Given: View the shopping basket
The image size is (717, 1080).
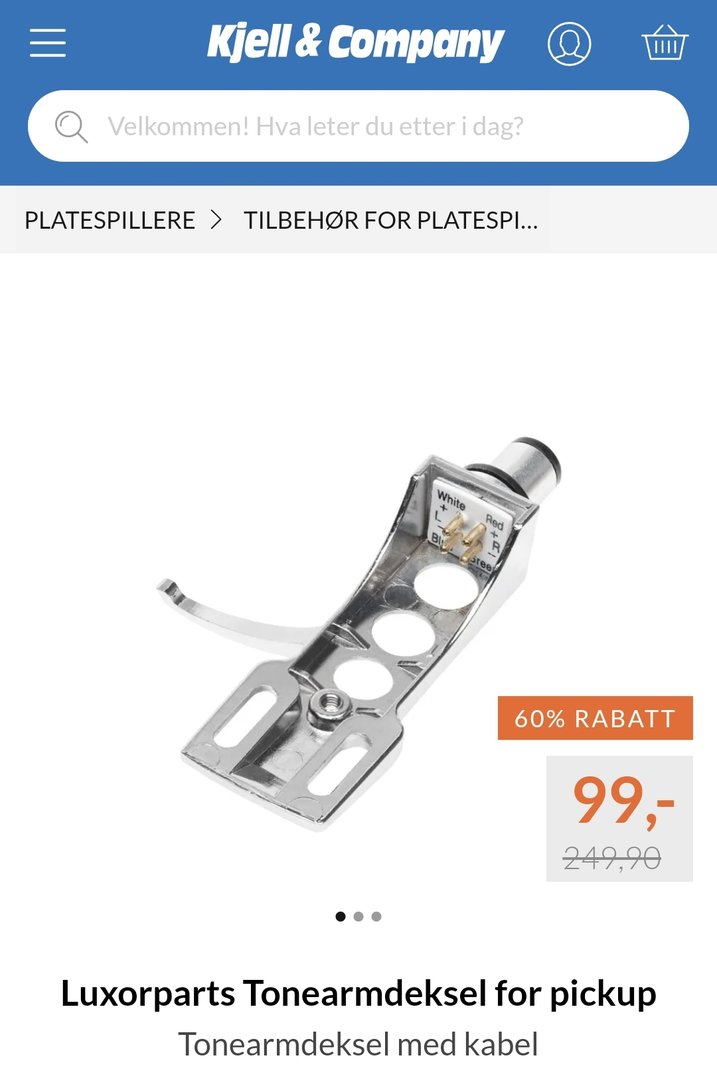Looking at the screenshot, I should click(664, 44).
